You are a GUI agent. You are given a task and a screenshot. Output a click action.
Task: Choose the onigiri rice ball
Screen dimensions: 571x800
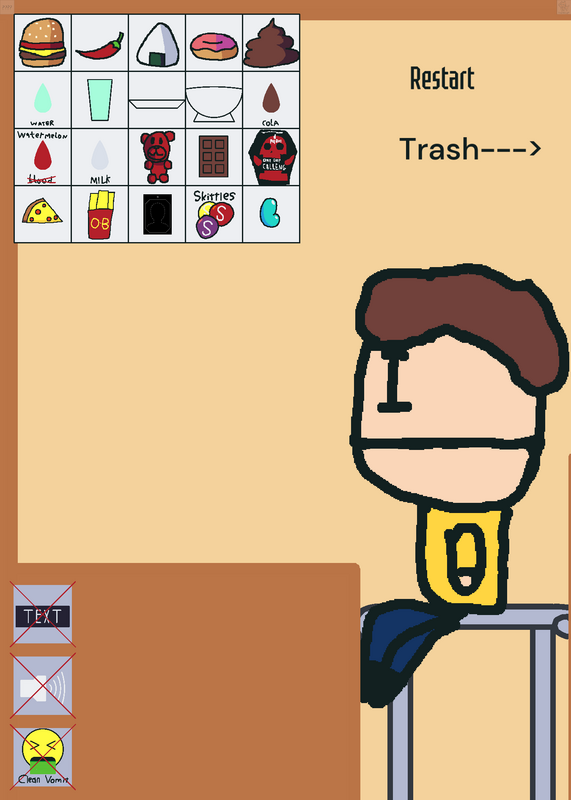157,44
